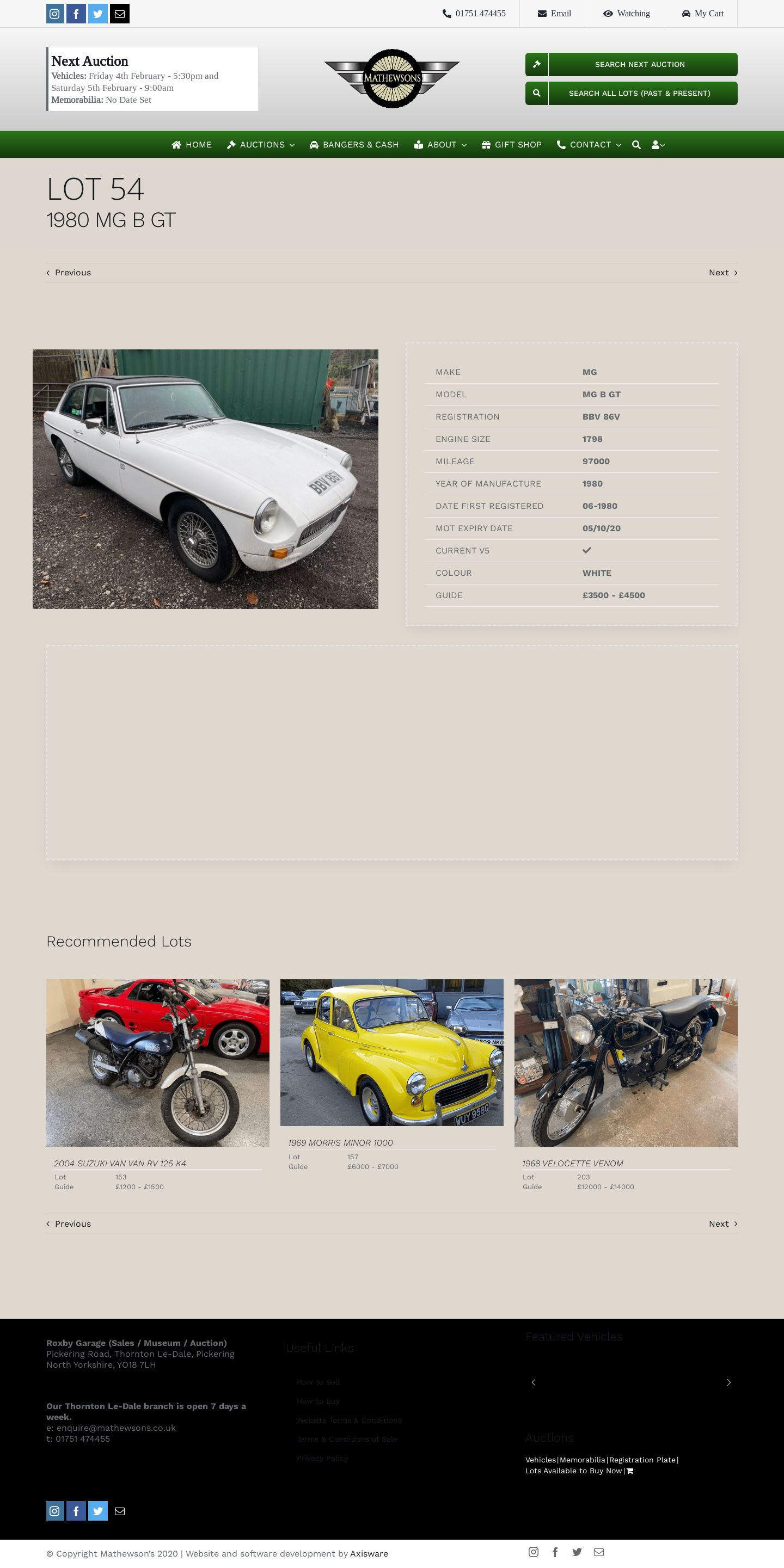Open the white MG B GT photo
This screenshot has width=784, height=1568.
point(205,479)
